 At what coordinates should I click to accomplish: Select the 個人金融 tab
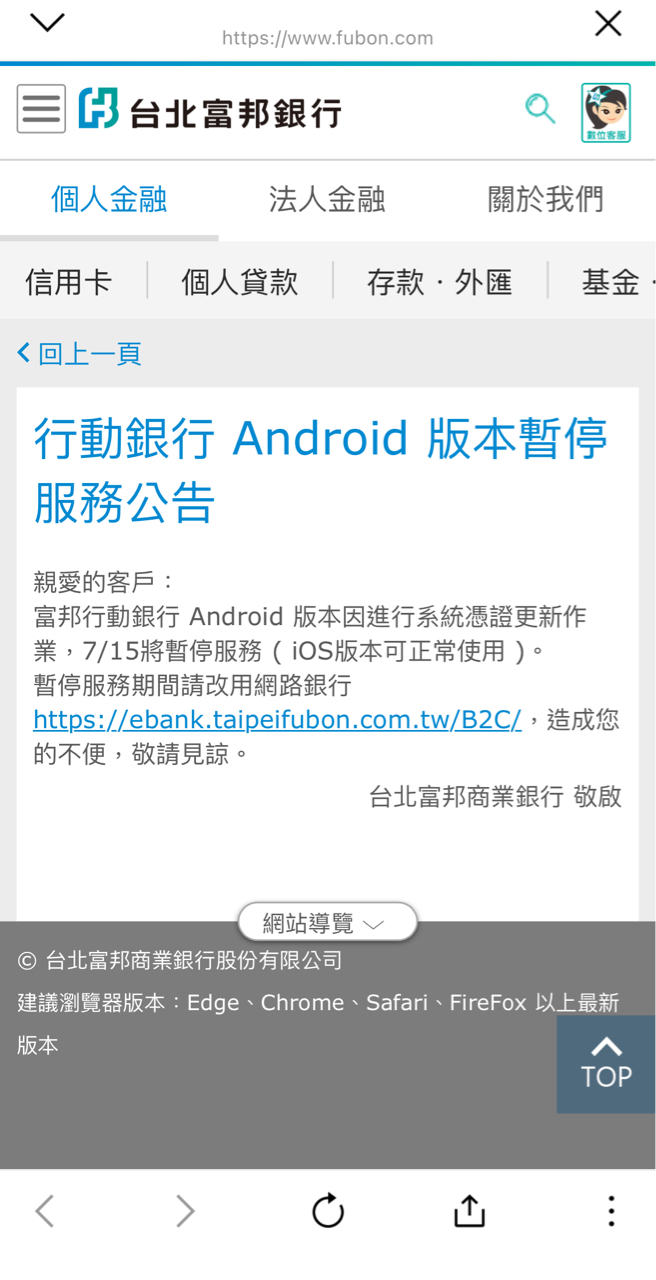click(109, 199)
